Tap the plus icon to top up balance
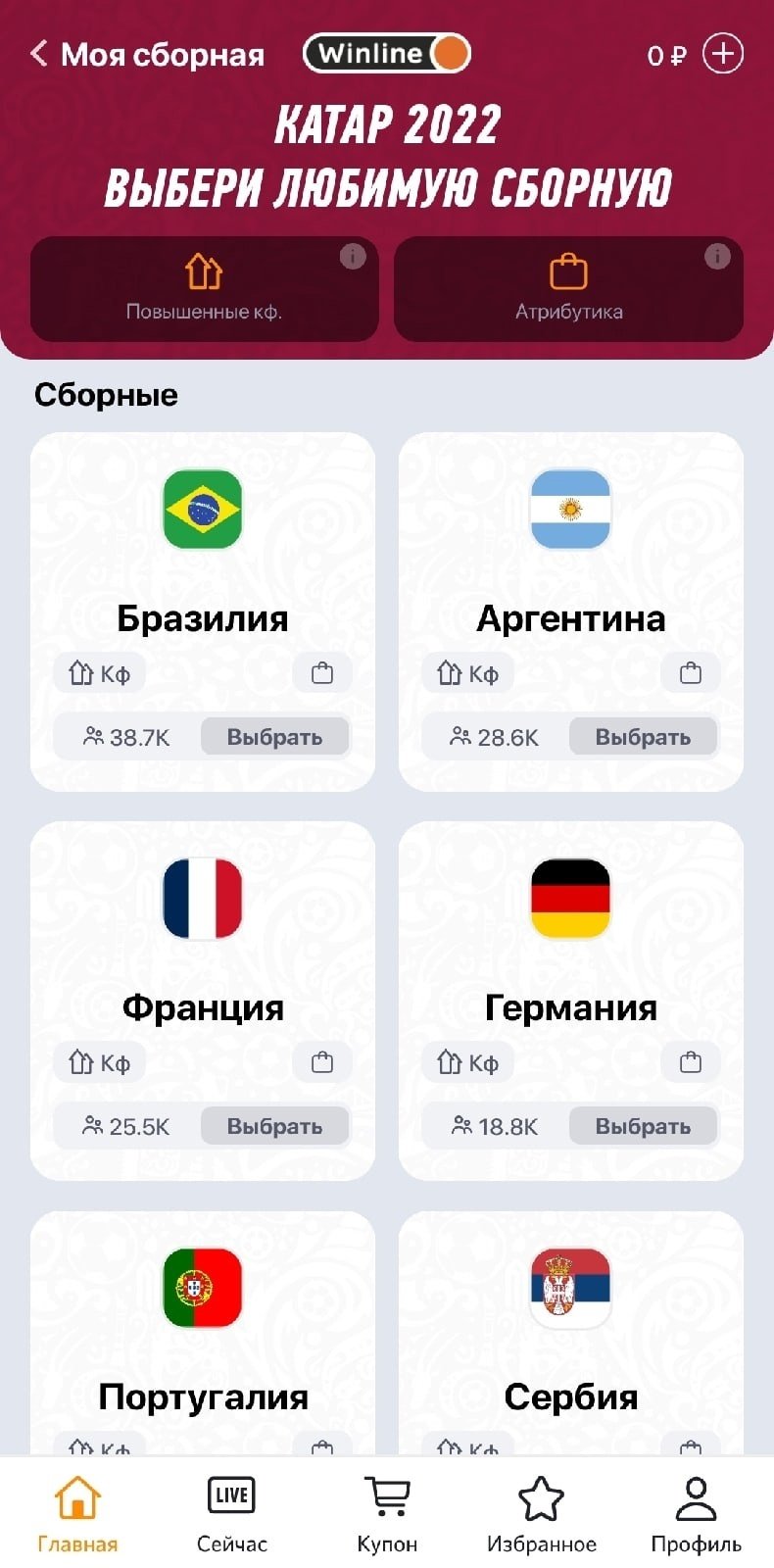This screenshot has height=1568, width=774. (723, 54)
